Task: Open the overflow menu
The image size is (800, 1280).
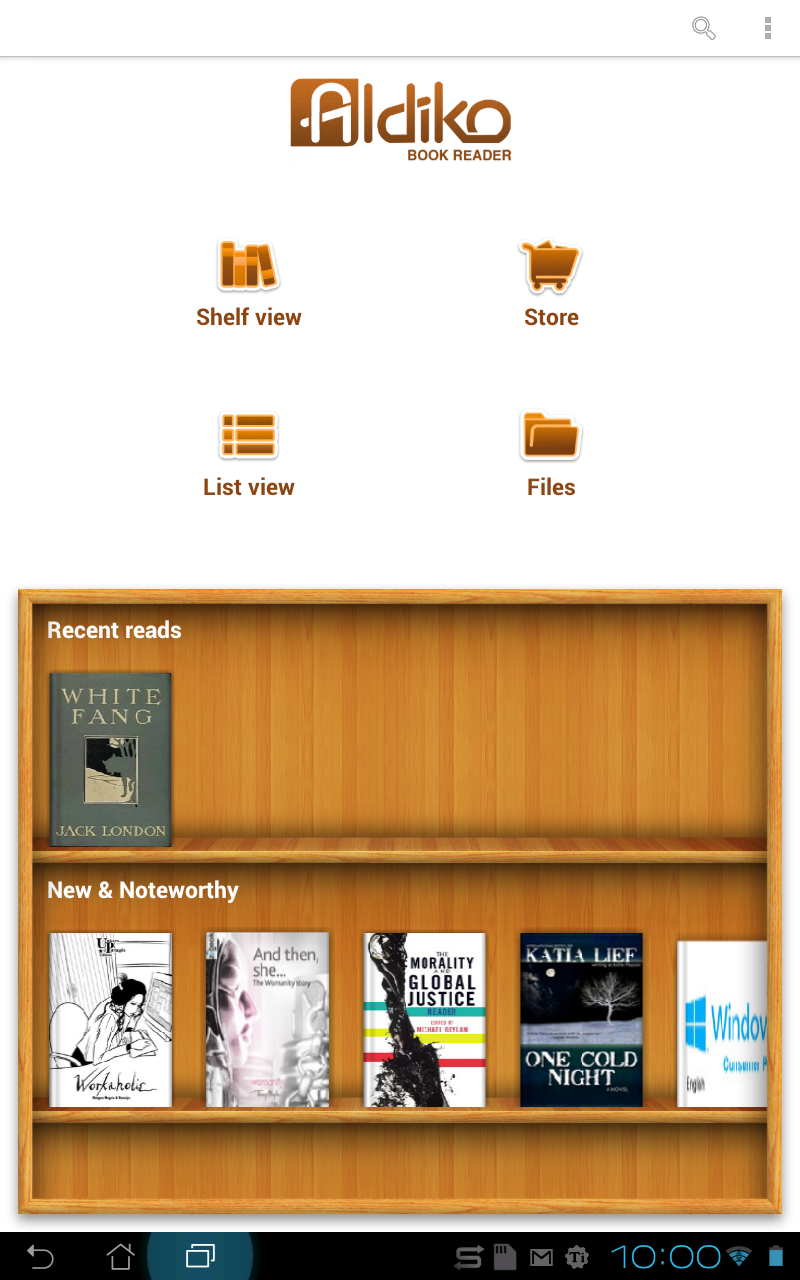Action: (x=767, y=28)
